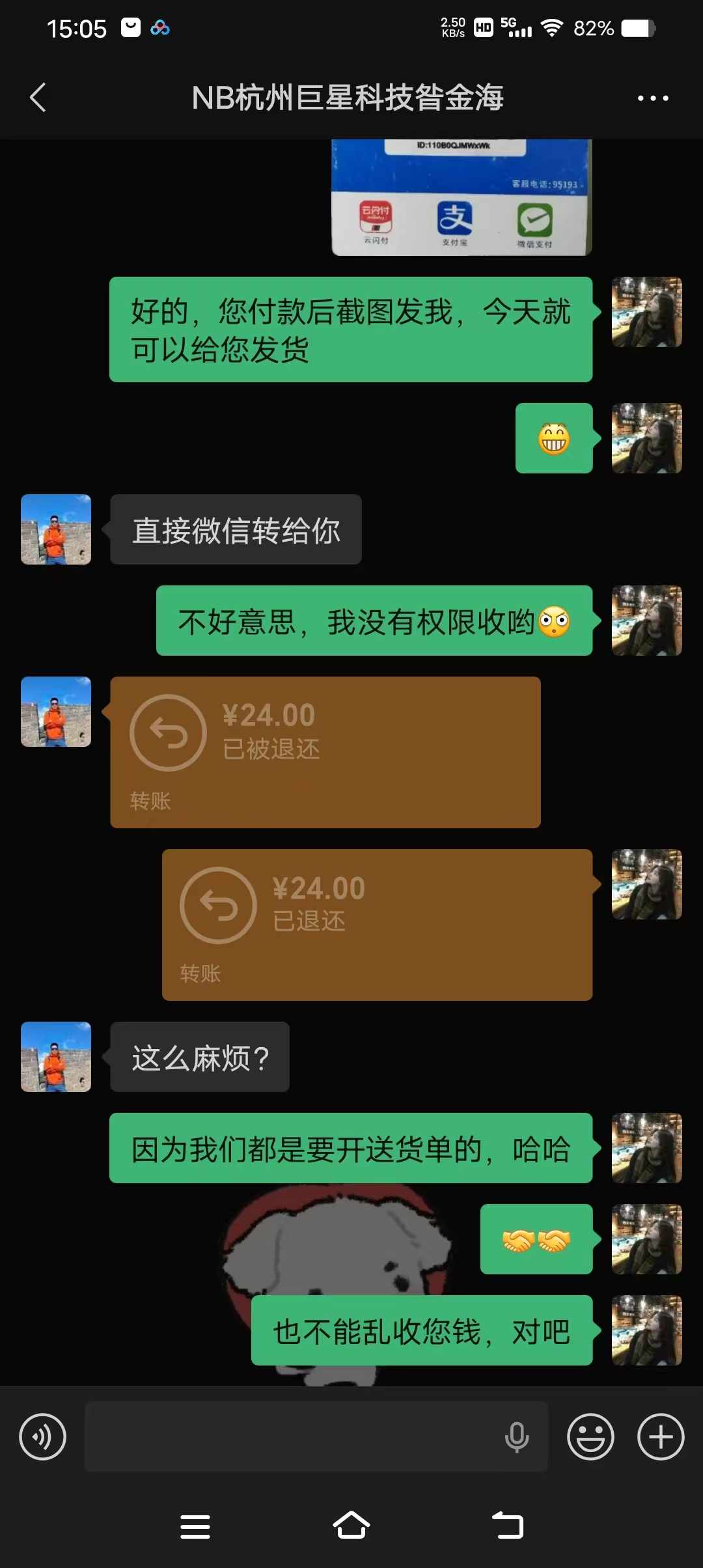Viewport: 703px width, 1568px height.
Task: Open the system recent apps menu
Action: (195, 1526)
